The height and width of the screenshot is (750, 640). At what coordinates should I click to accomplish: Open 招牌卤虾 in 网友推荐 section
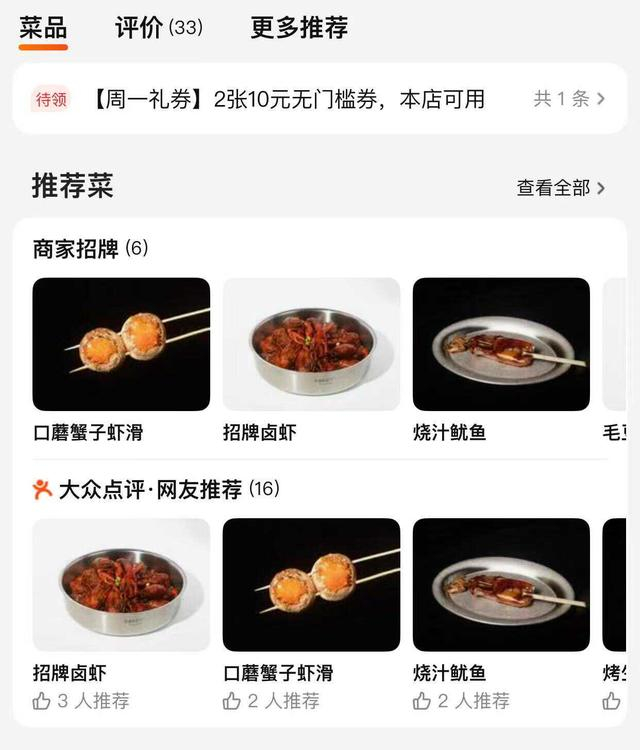click(121, 585)
